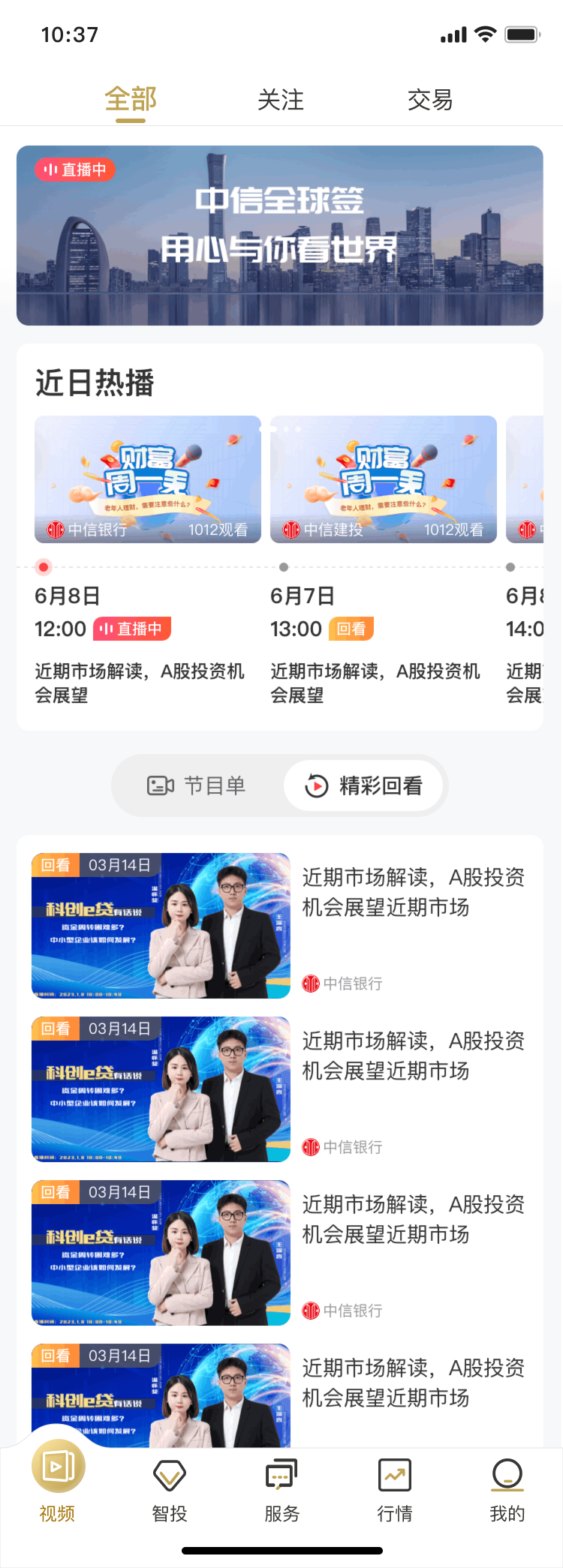The image size is (563, 1568).
Task: Select the 全部 tab
Action: point(131,100)
